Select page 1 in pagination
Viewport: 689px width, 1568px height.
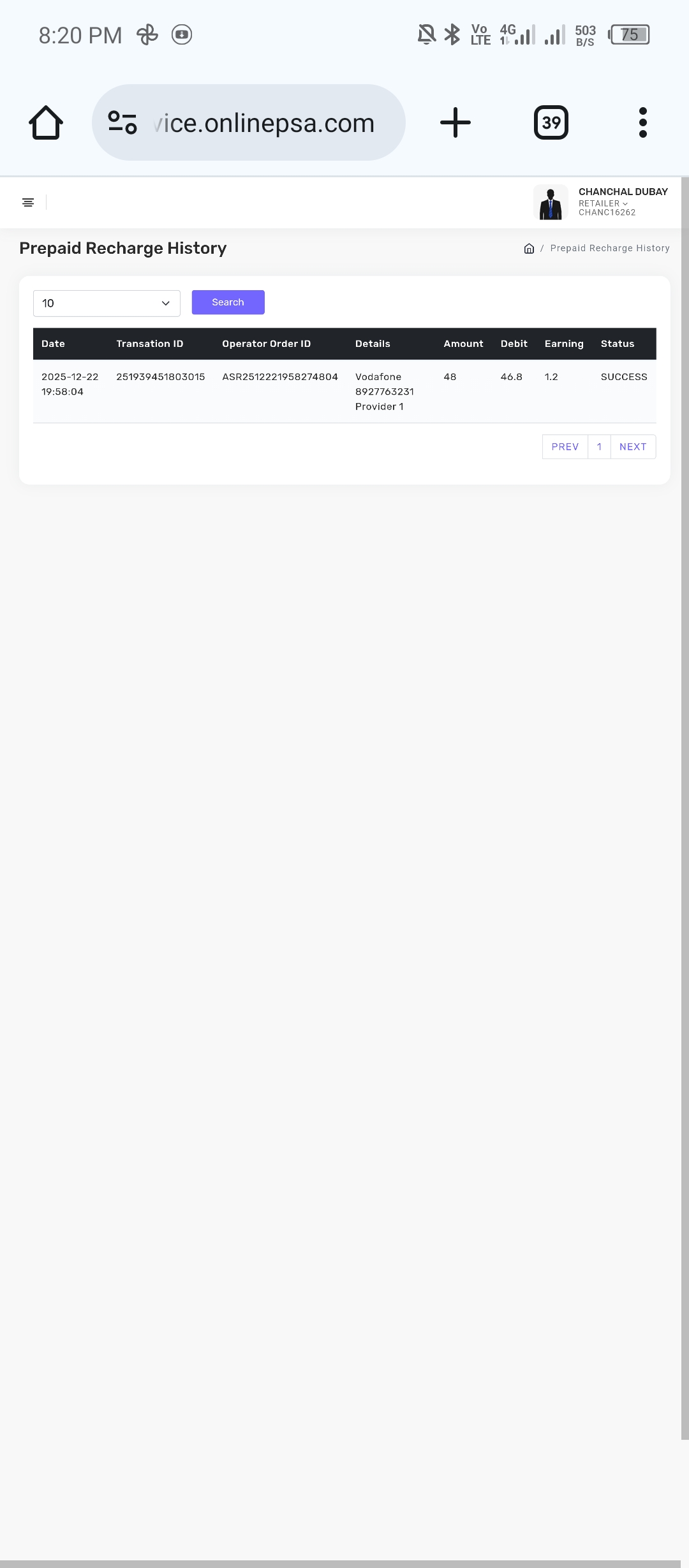coord(599,447)
